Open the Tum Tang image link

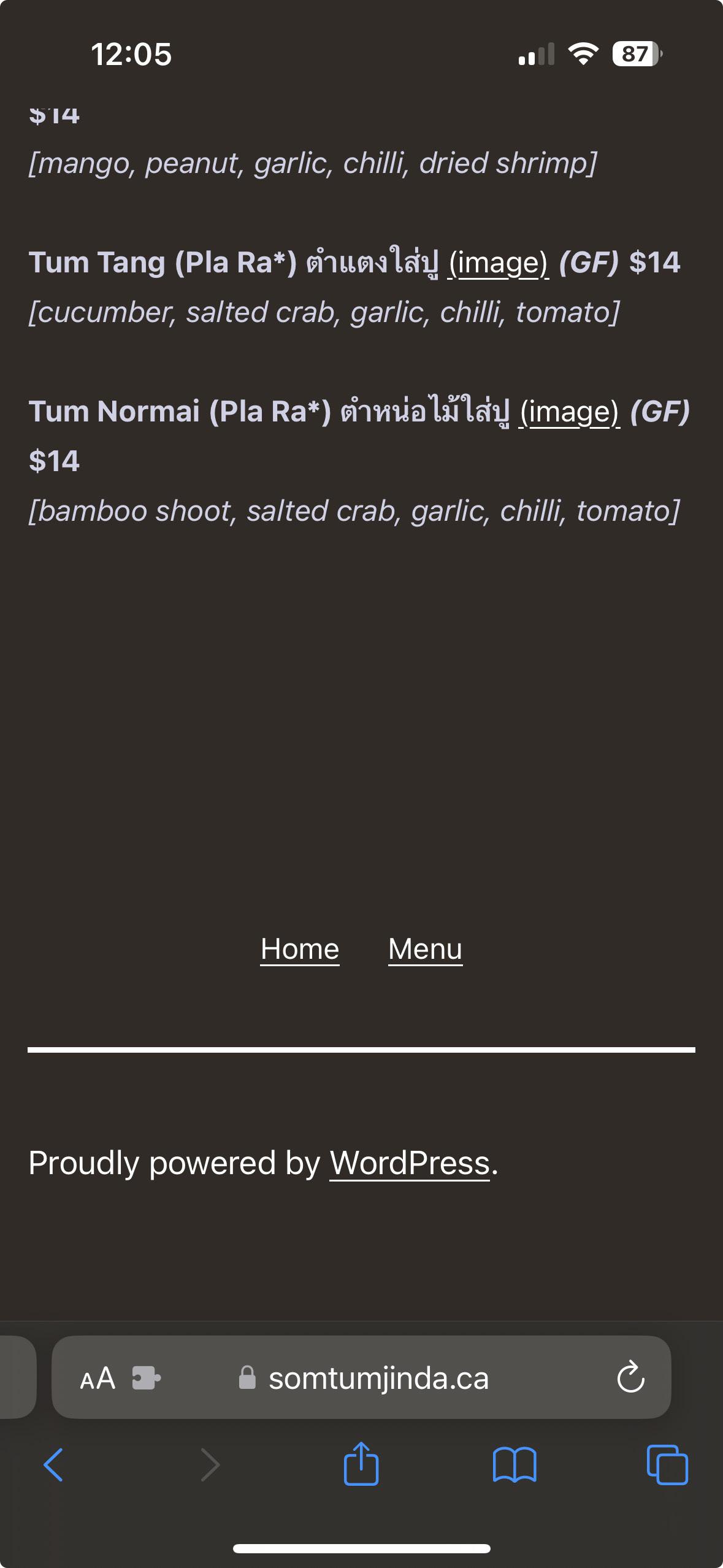[x=498, y=263]
